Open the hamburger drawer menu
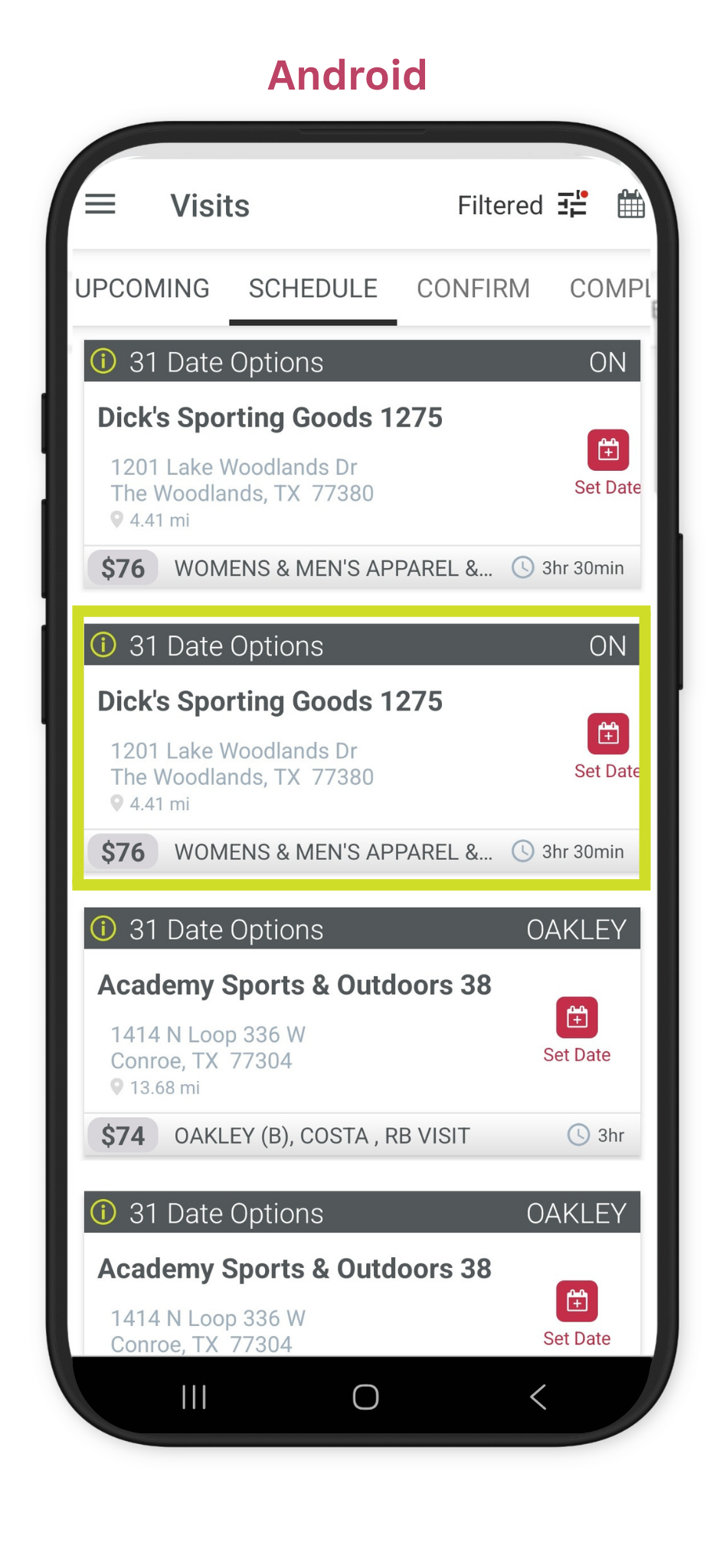 click(100, 204)
